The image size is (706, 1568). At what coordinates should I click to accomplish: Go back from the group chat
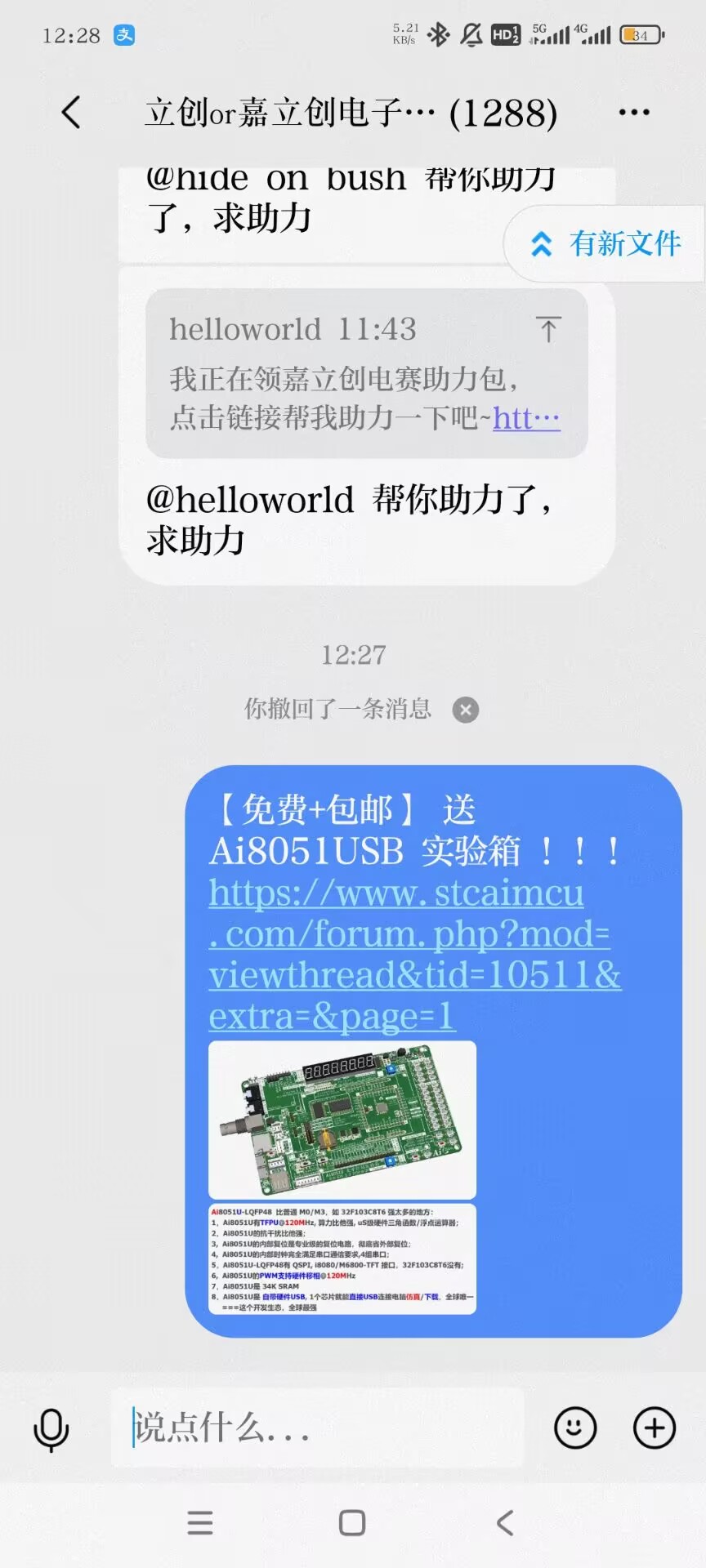[x=72, y=113]
